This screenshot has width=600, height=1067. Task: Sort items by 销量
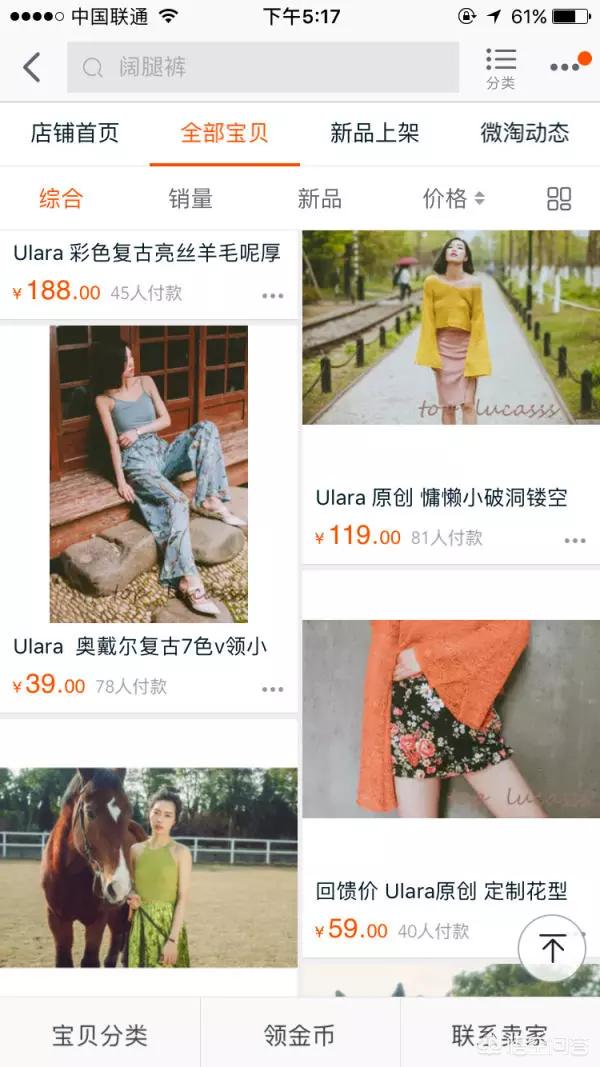pos(190,199)
